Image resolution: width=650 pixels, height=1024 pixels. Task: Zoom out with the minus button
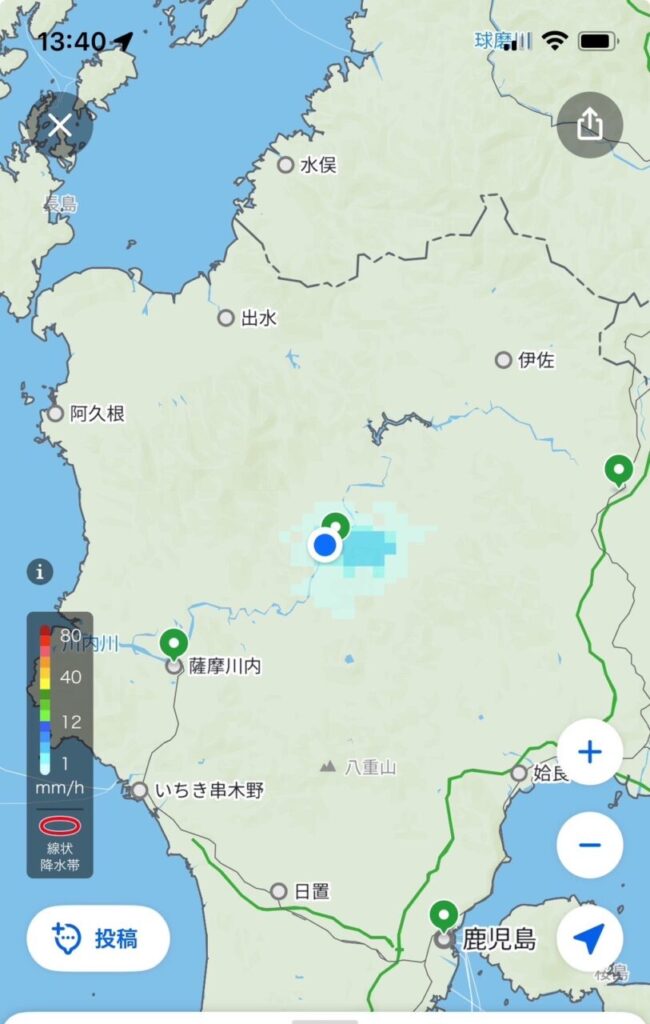590,845
